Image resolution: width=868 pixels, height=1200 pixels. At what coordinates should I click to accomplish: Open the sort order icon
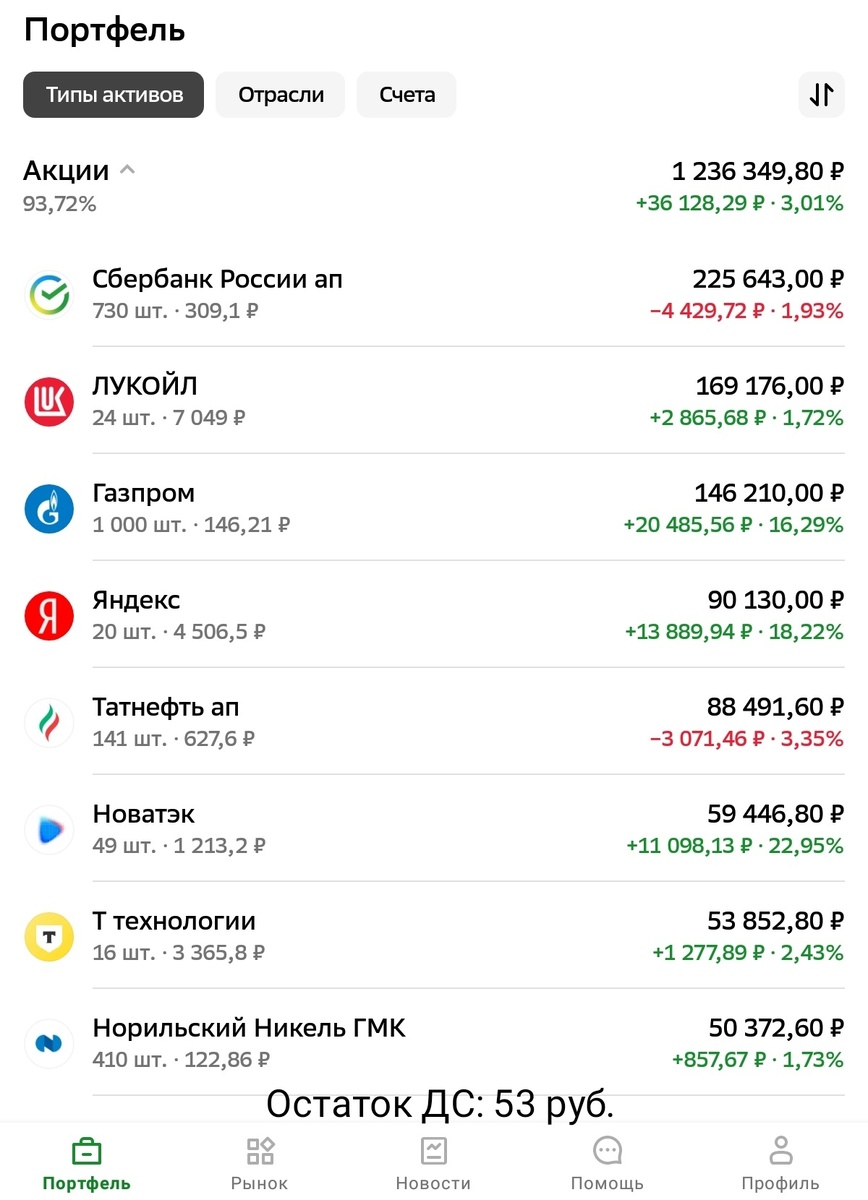821,95
